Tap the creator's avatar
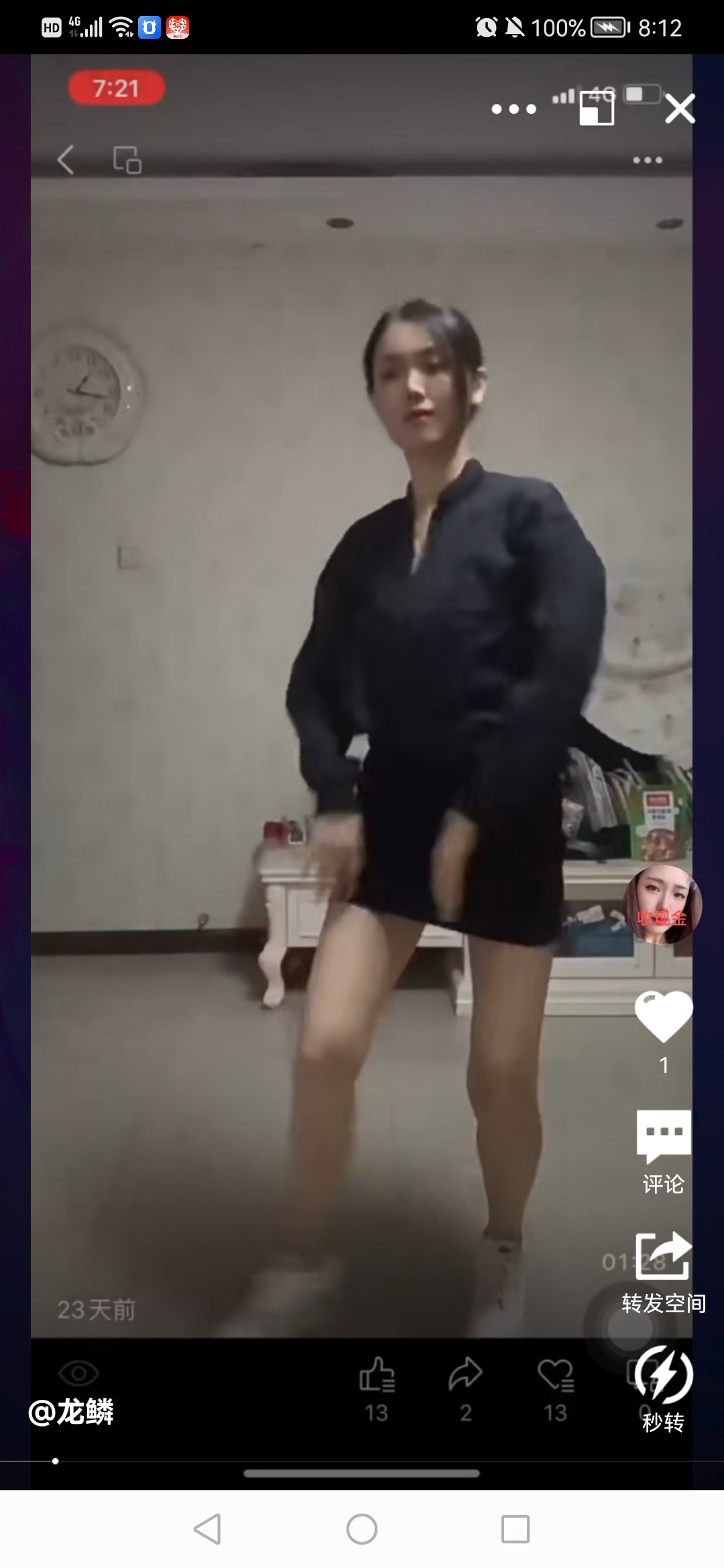The image size is (724, 1568). [x=662, y=904]
